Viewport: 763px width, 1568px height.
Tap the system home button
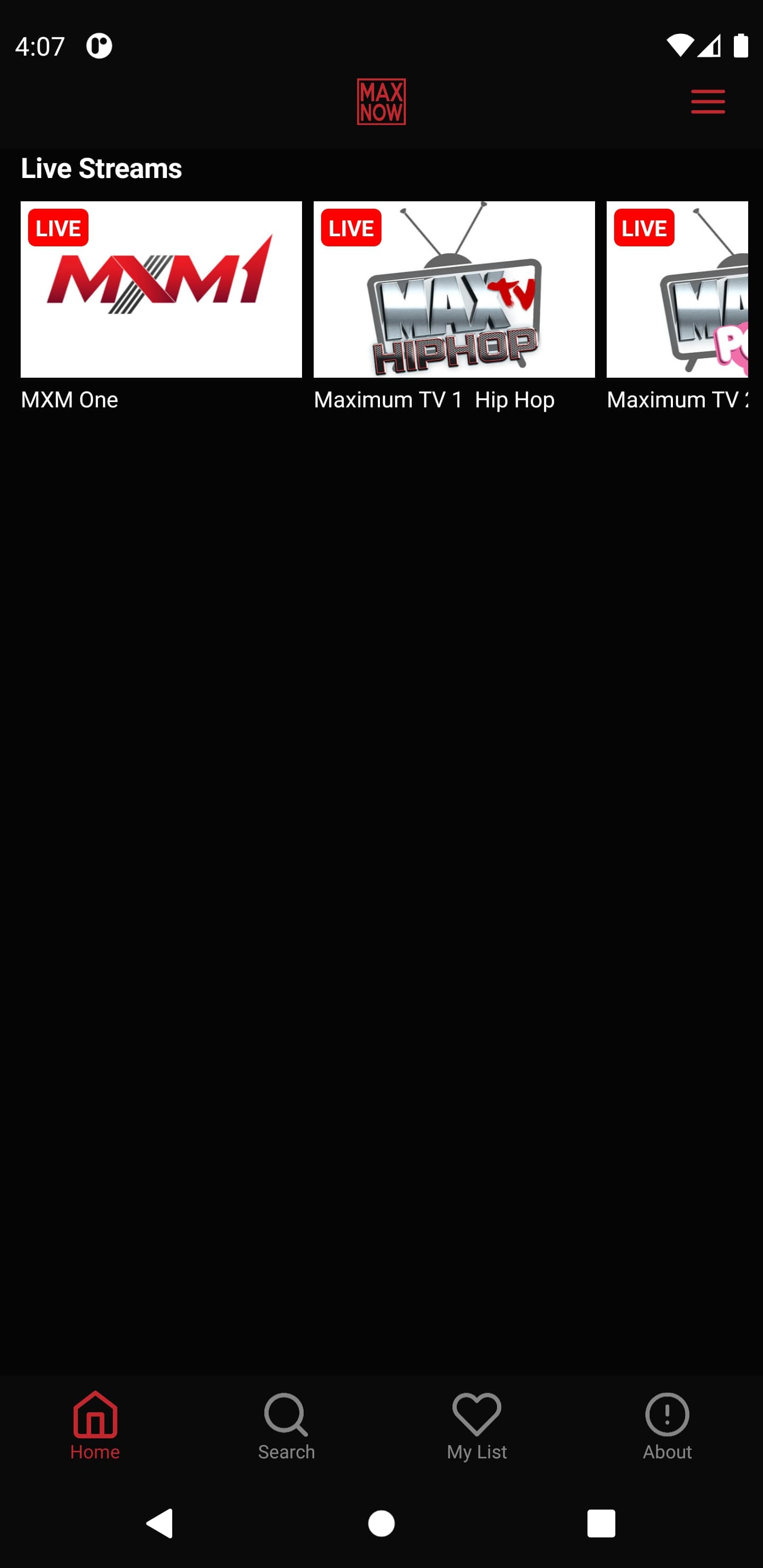pyautogui.click(x=381, y=1524)
